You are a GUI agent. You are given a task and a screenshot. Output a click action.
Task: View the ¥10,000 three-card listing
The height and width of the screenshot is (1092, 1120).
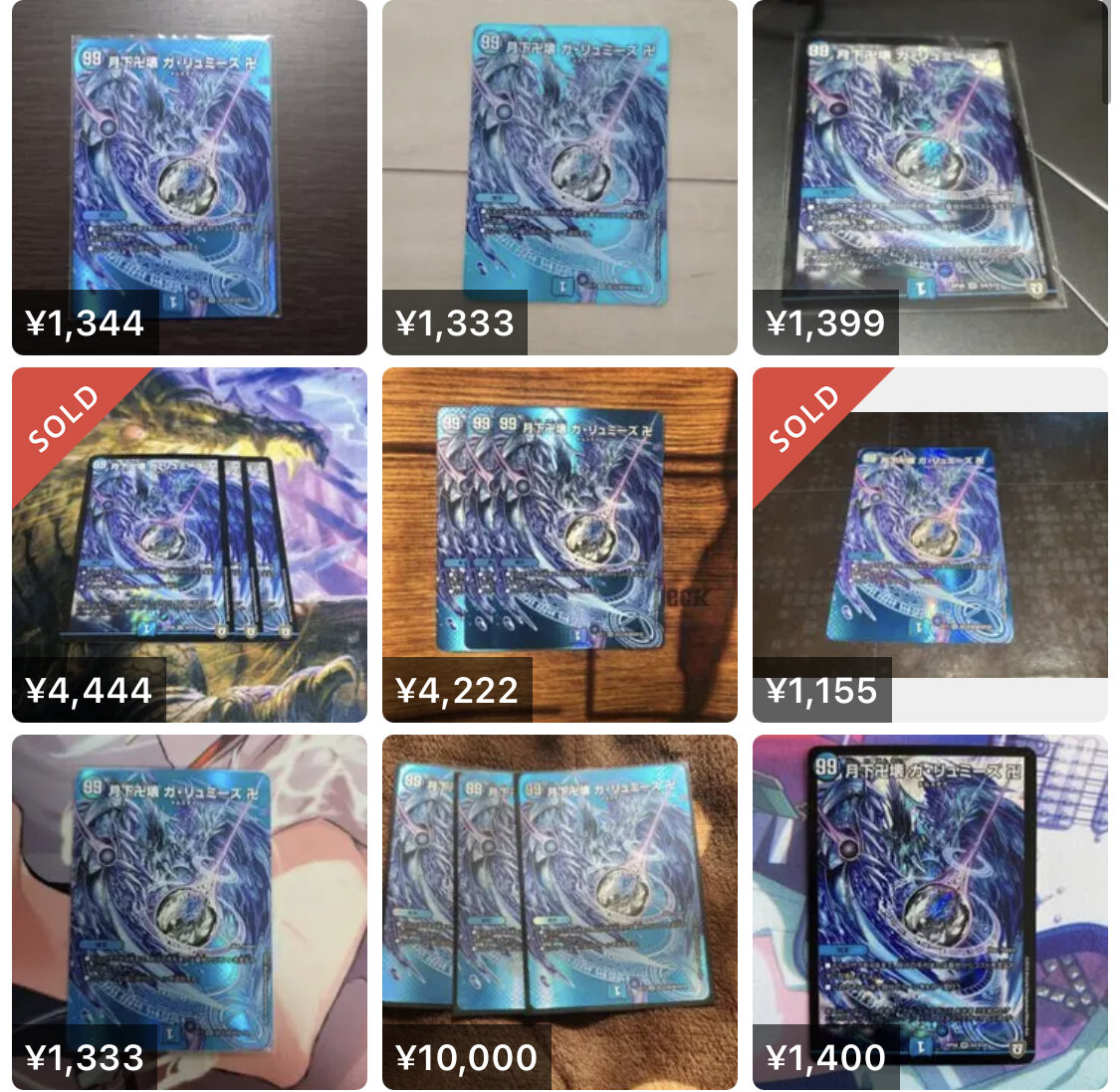click(560, 912)
